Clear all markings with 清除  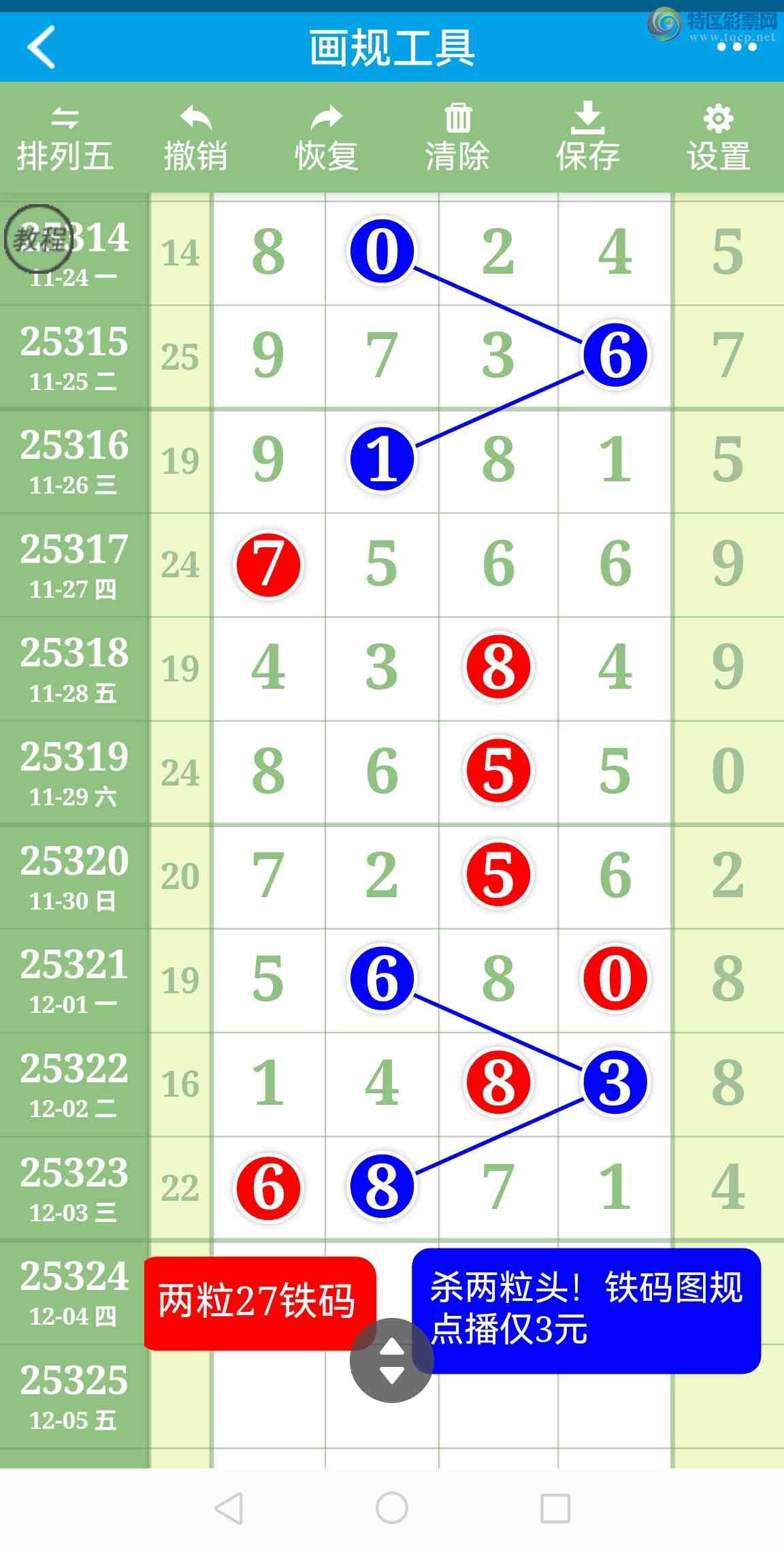(x=457, y=140)
